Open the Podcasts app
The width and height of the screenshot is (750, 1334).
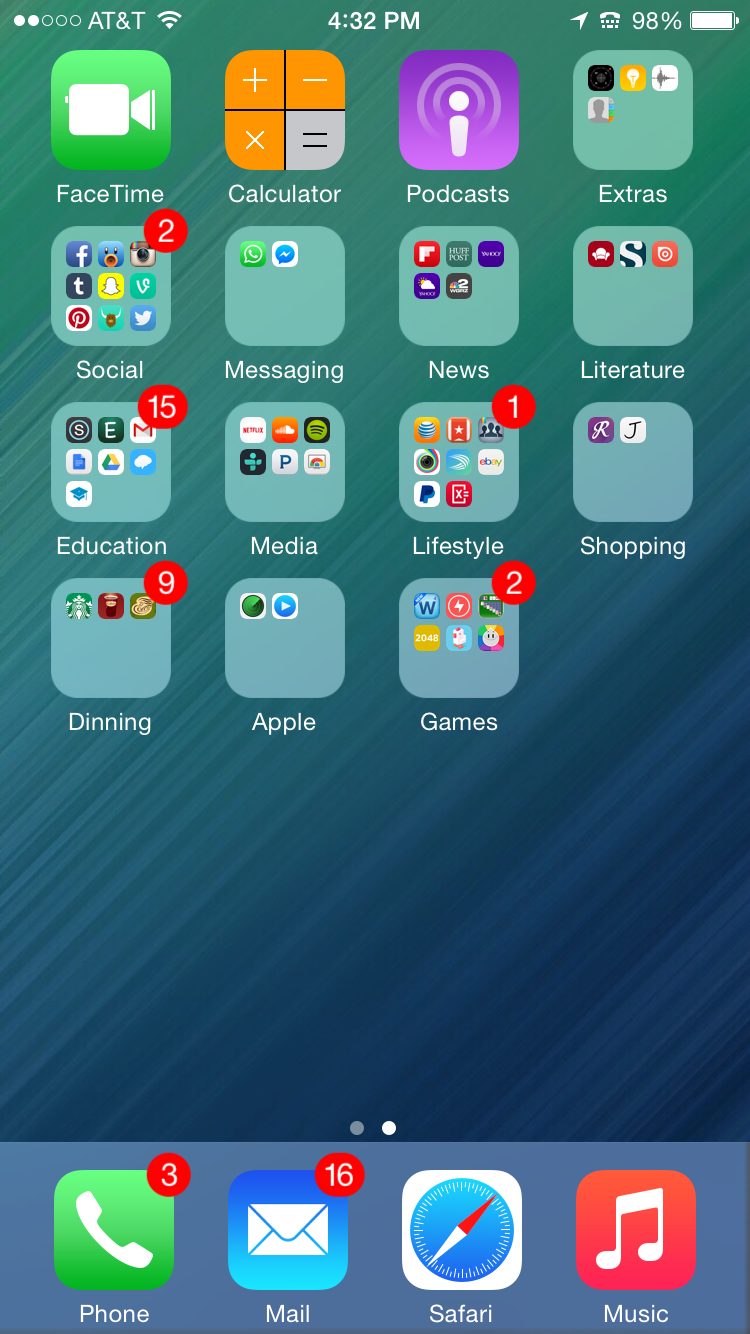[x=459, y=110]
